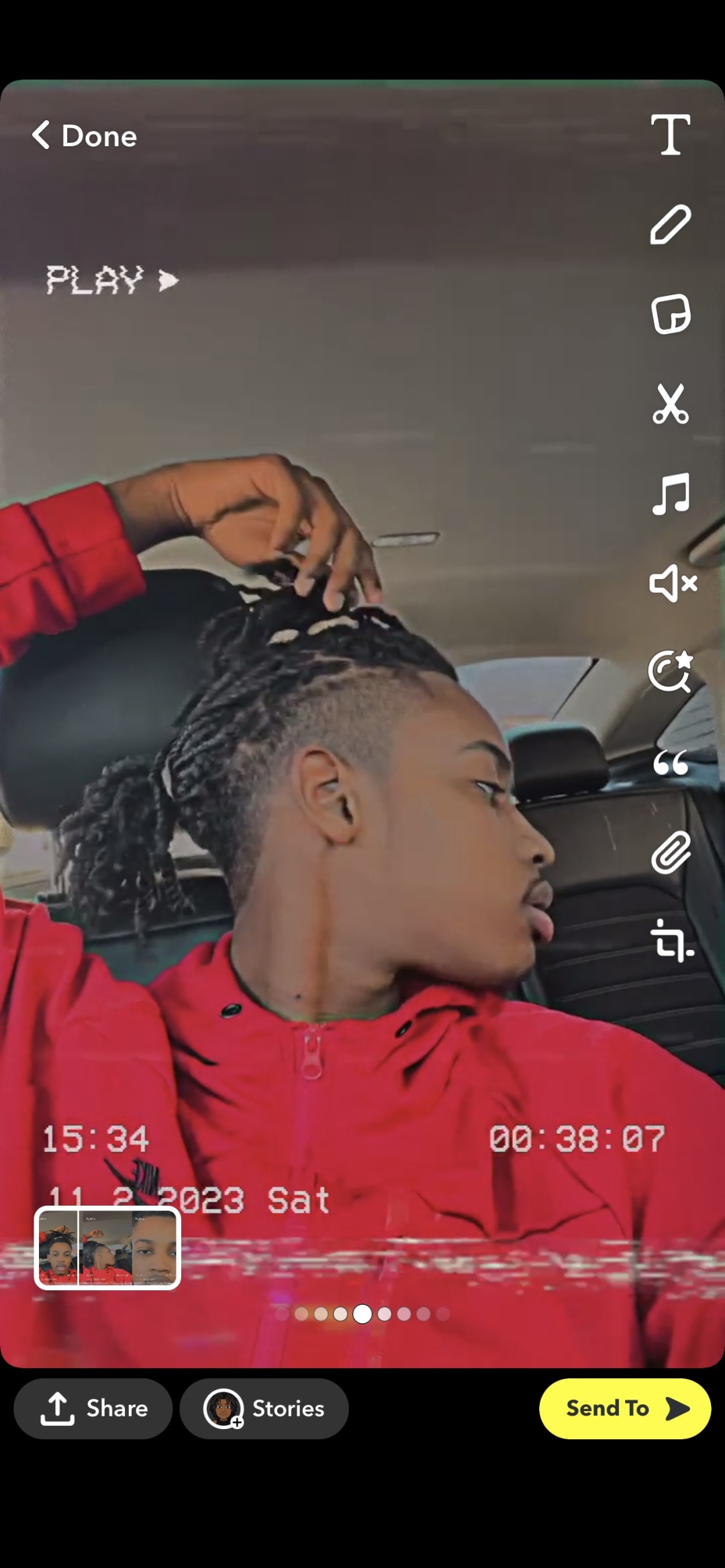Tap the Share button
Screen dimensions: 725x1568
coord(93,1408)
